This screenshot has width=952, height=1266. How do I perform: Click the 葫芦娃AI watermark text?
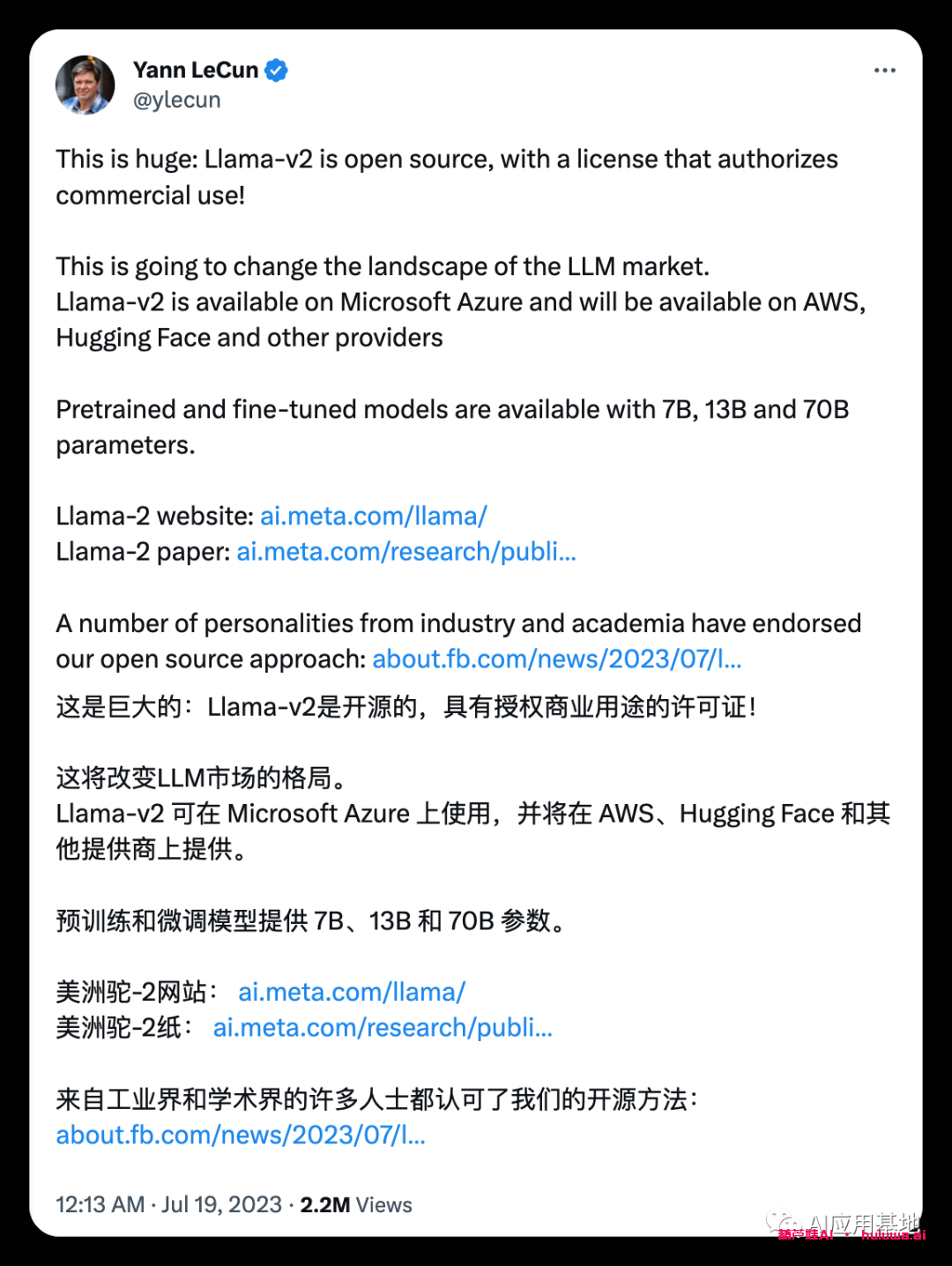[x=806, y=1234]
